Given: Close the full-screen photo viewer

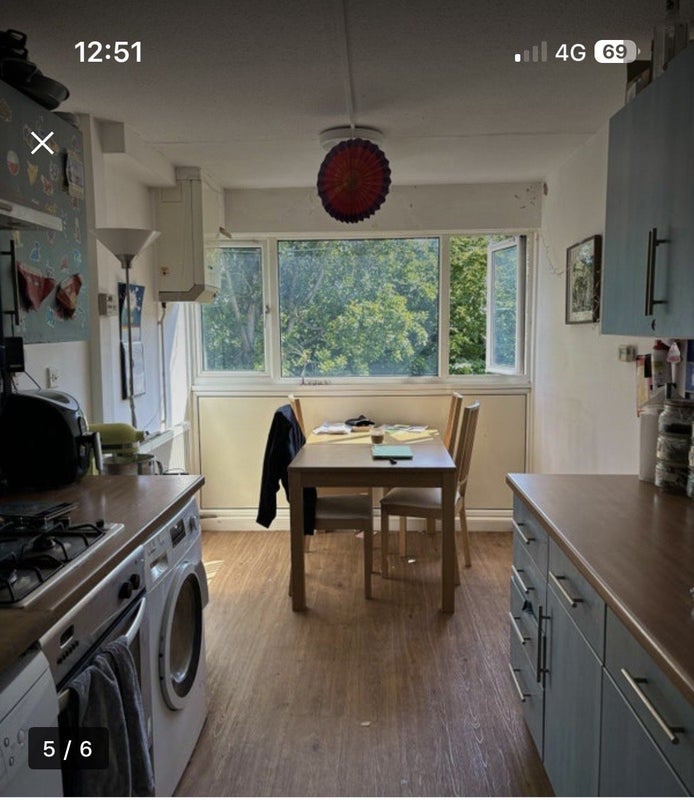Looking at the screenshot, I should [42, 143].
